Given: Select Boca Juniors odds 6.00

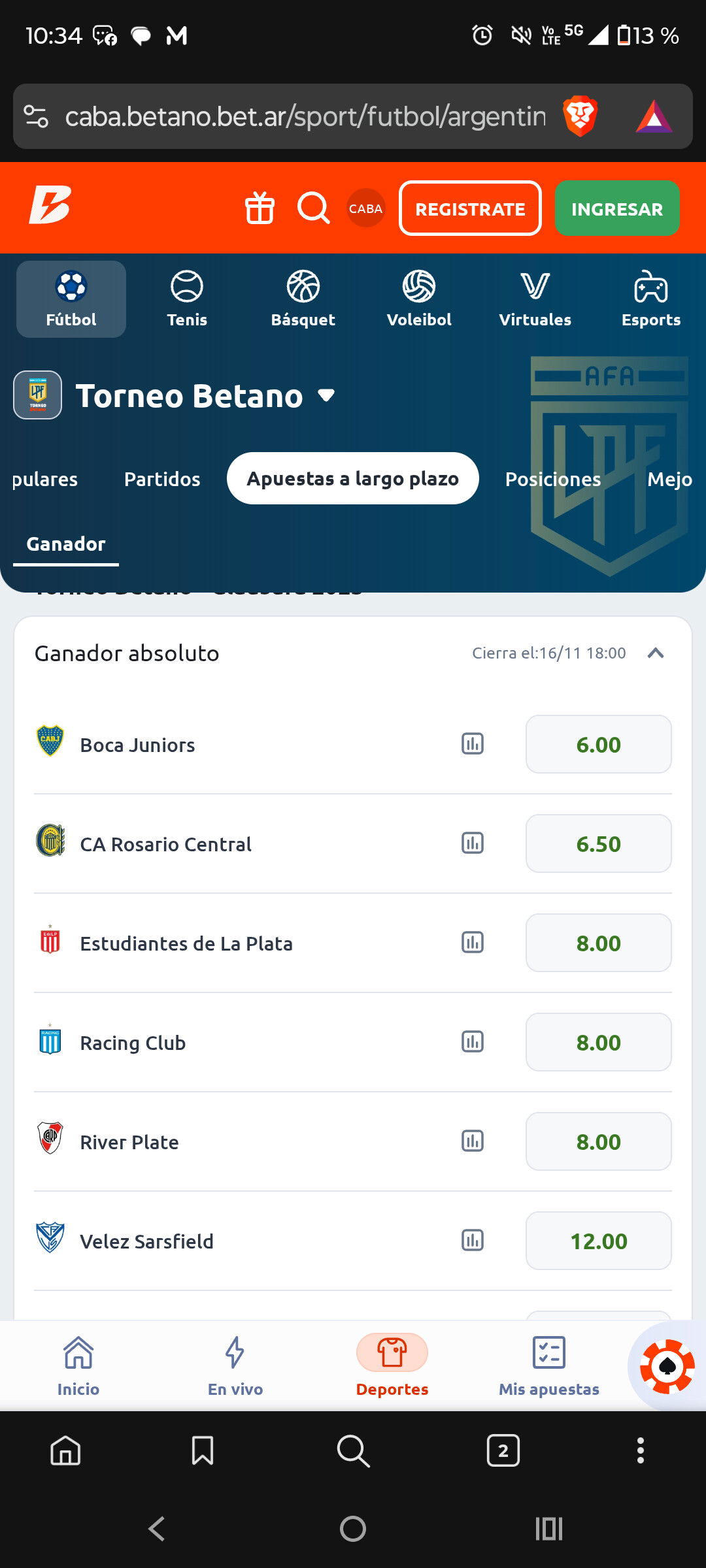Looking at the screenshot, I should click(598, 745).
